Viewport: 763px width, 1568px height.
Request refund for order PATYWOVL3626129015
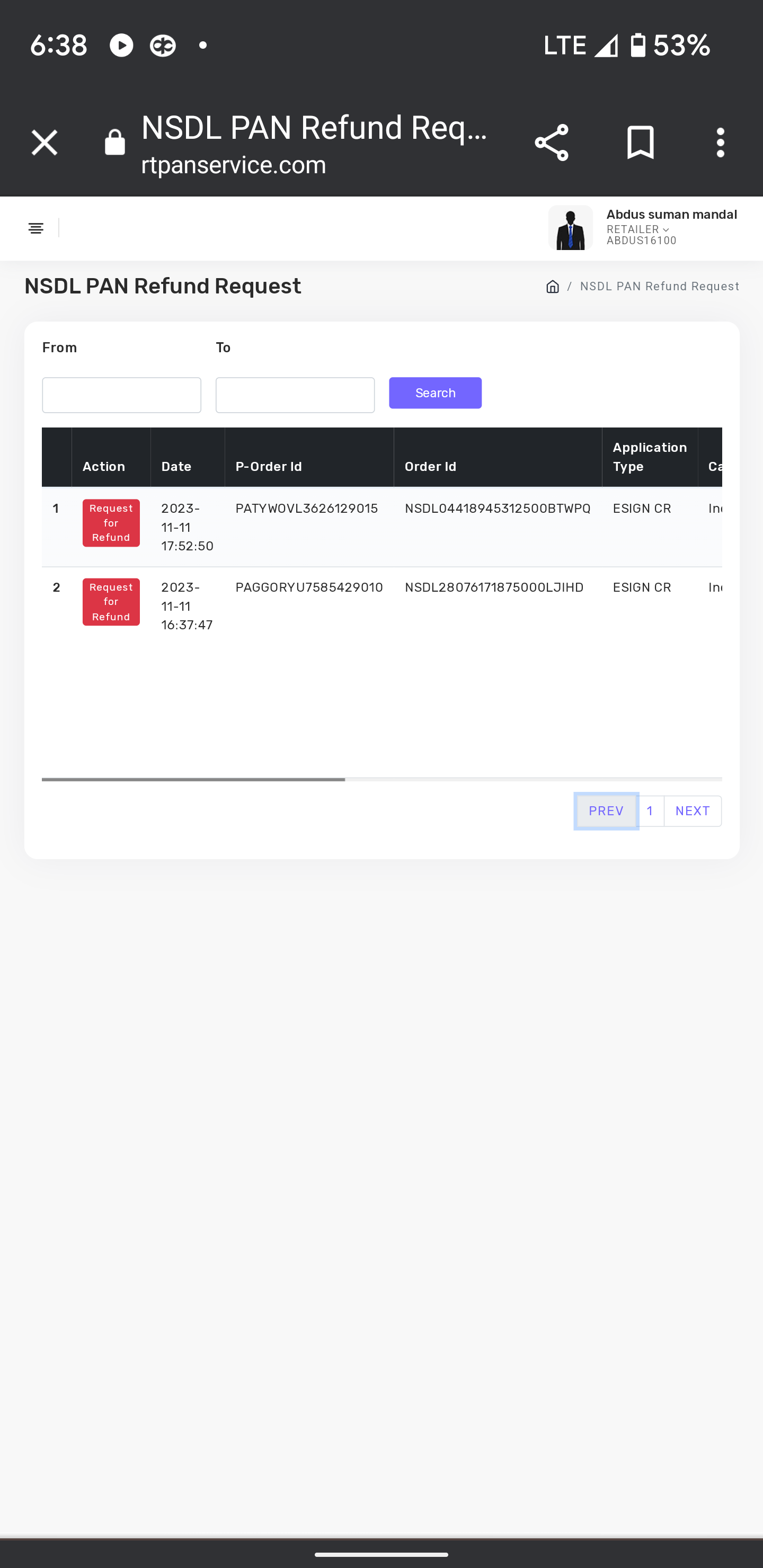111,523
